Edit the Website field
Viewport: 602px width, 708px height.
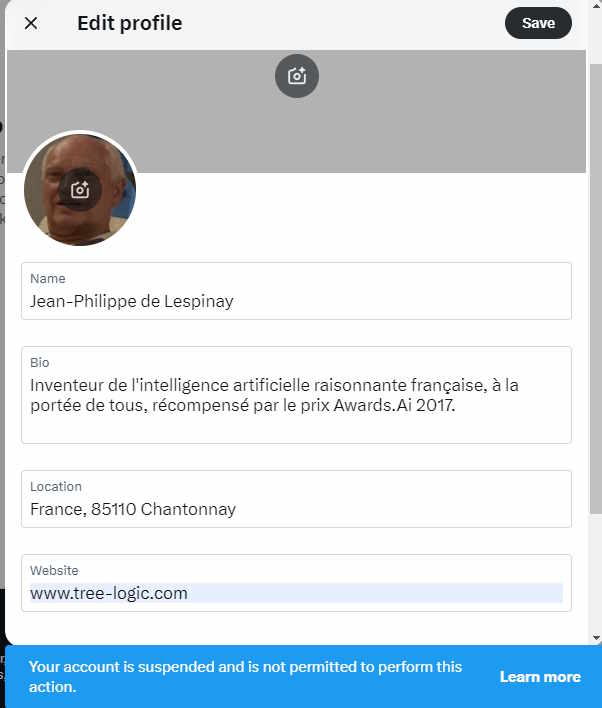(x=296, y=592)
